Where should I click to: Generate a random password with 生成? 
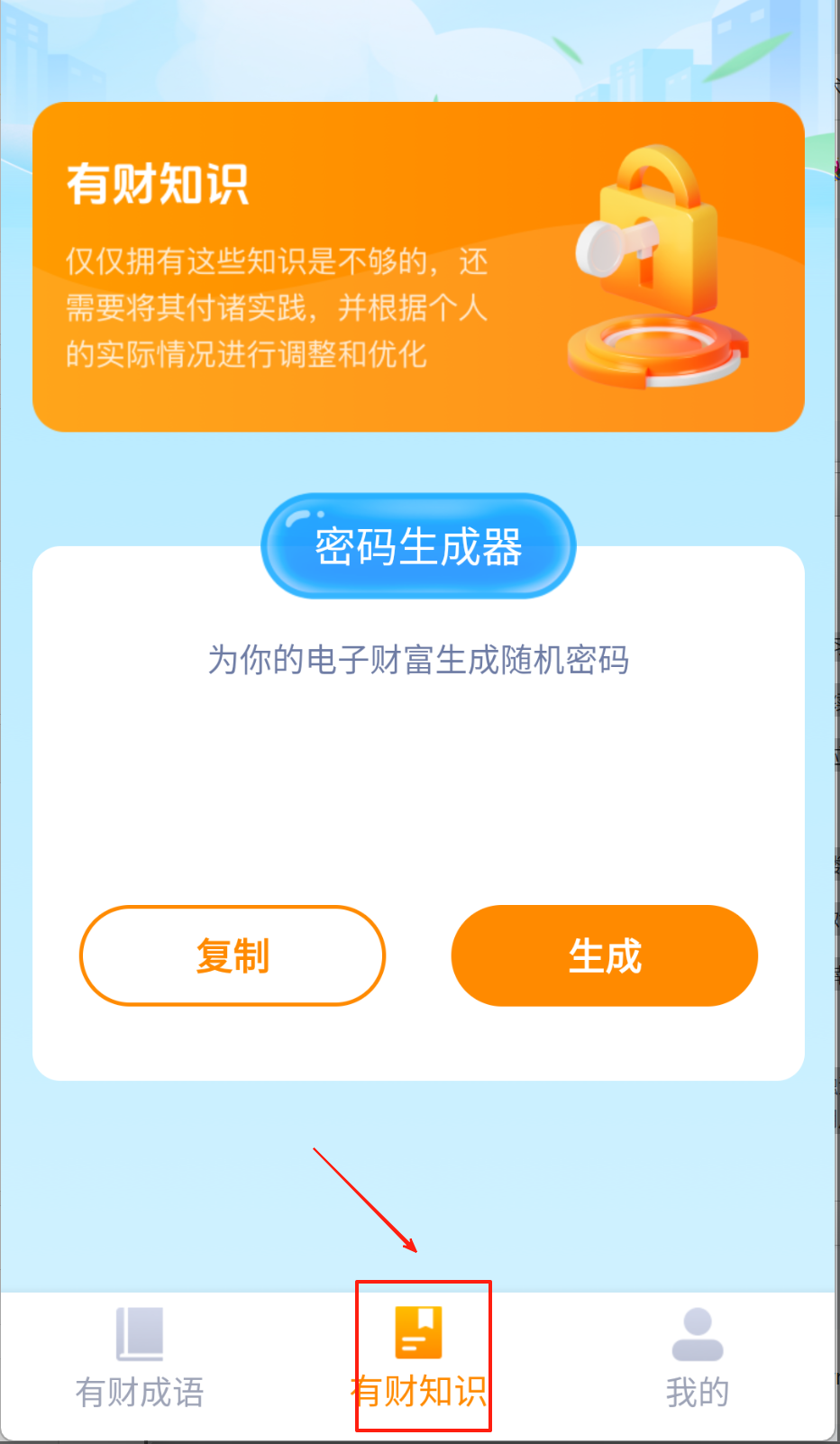604,955
